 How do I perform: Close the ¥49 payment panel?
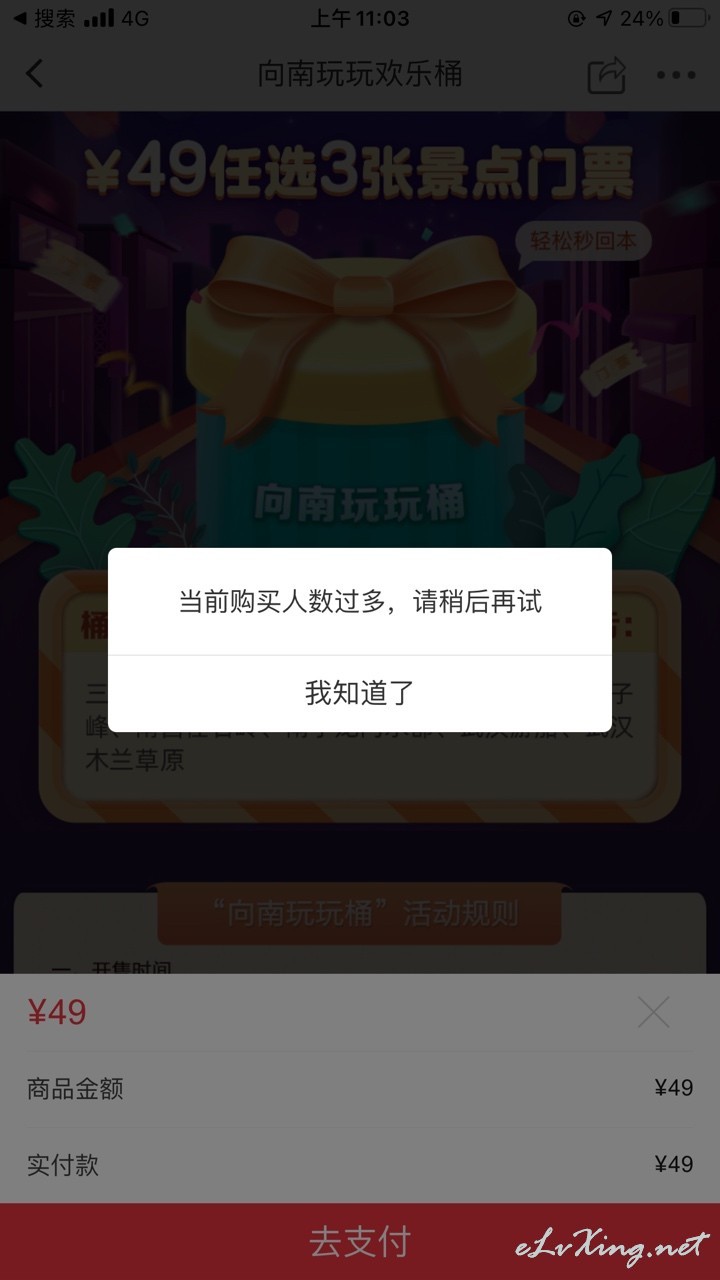click(654, 1013)
